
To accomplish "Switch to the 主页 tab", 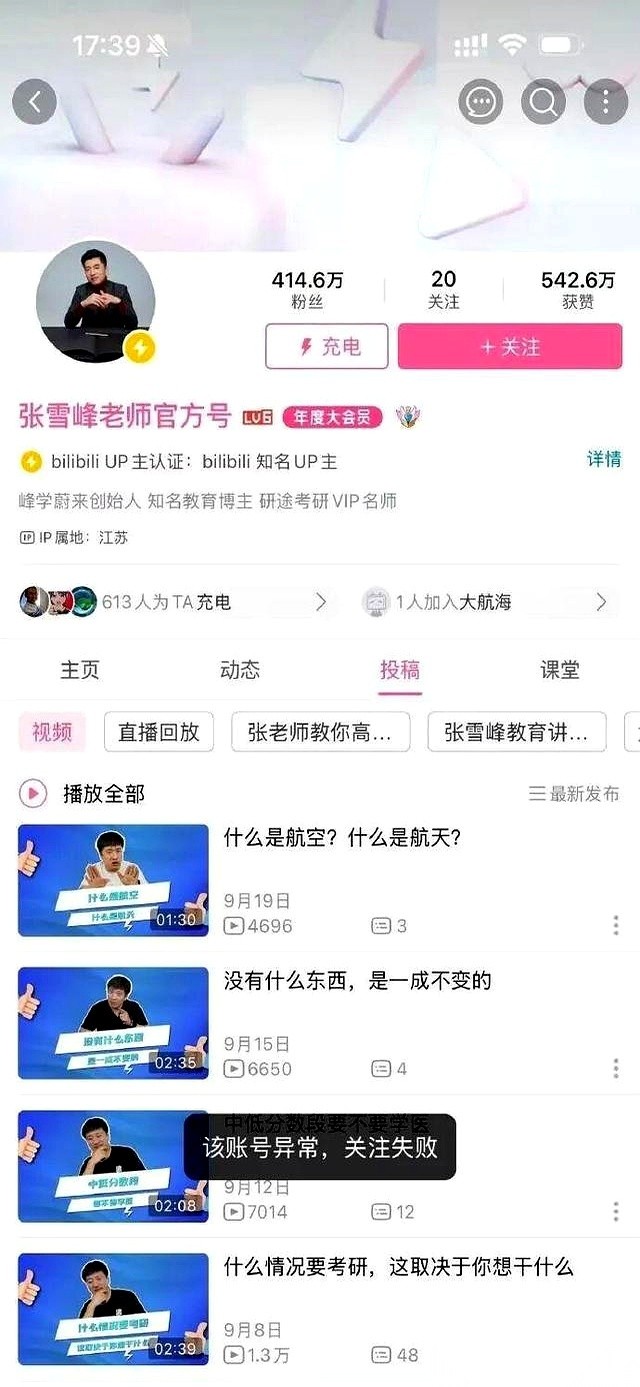I will pyautogui.click(x=80, y=670).
